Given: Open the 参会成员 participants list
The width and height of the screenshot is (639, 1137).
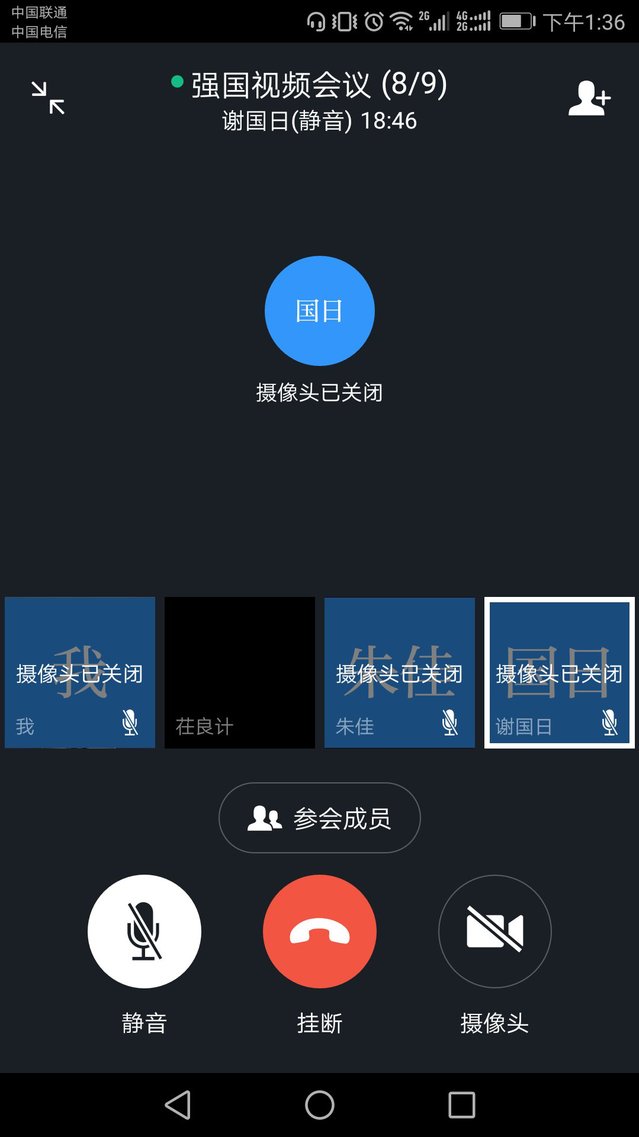Looking at the screenshot, I should (319, 818).
